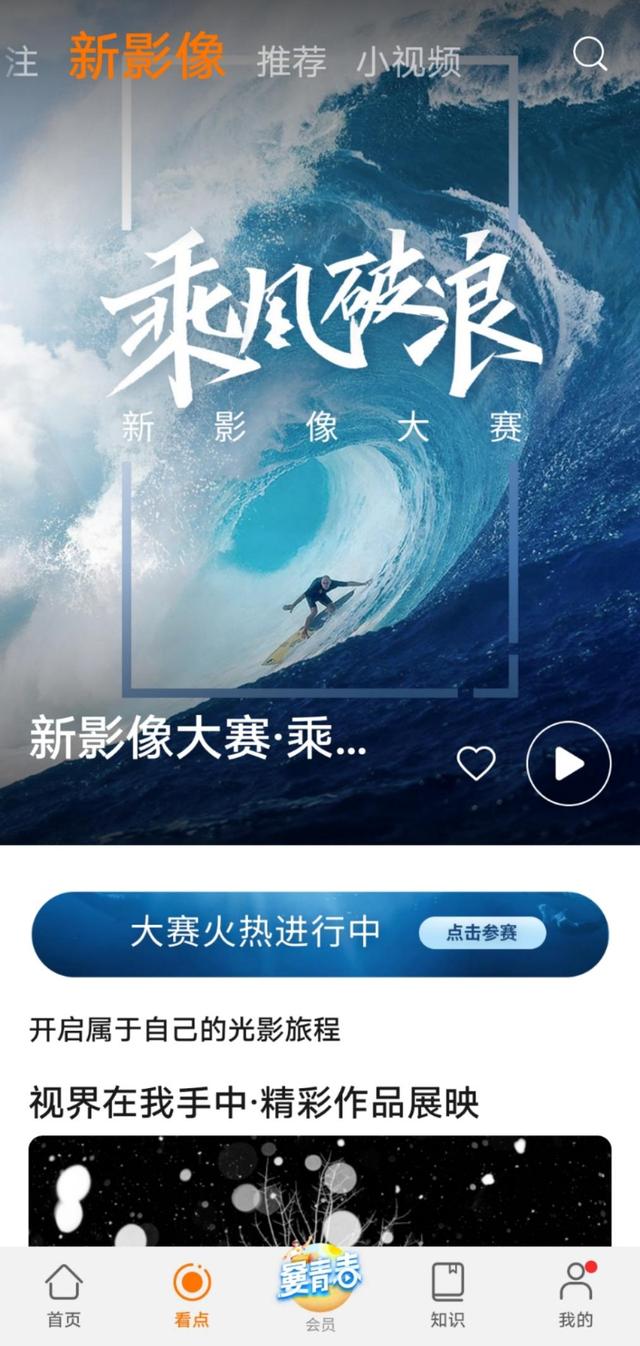The height and width of the screenshot is (1346, 640).
Task: Open the search icon
Action: coord(590,54)
